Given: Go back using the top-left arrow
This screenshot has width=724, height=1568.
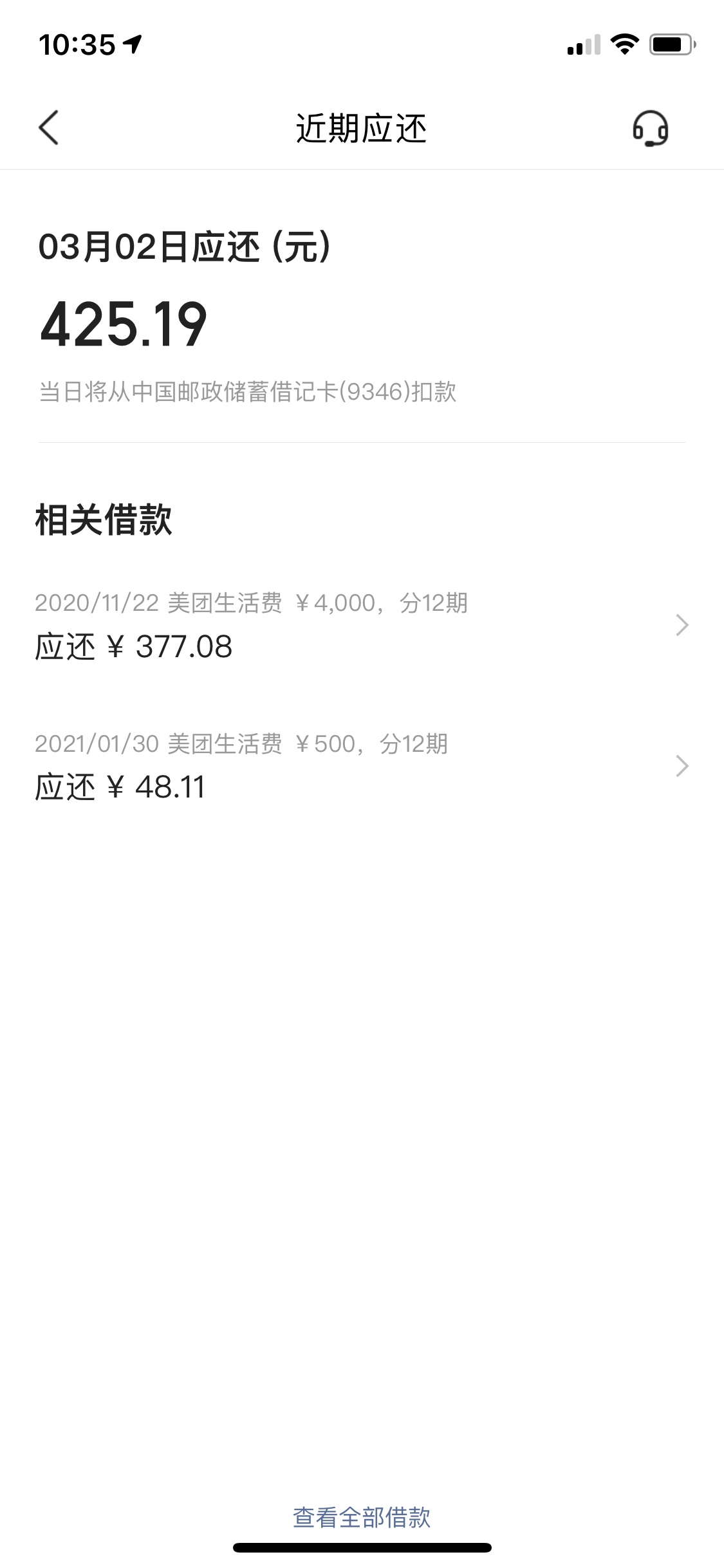Looking at the screenshot, I should pyautogui.click(x=49, y=127).
